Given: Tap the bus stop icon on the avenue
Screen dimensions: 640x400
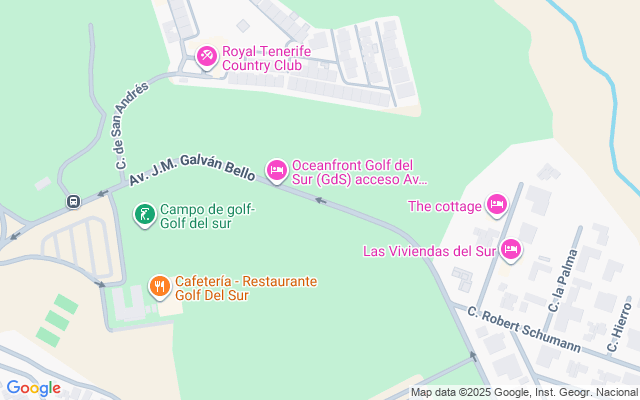Looking at the screenshot, I should point(74,201).
